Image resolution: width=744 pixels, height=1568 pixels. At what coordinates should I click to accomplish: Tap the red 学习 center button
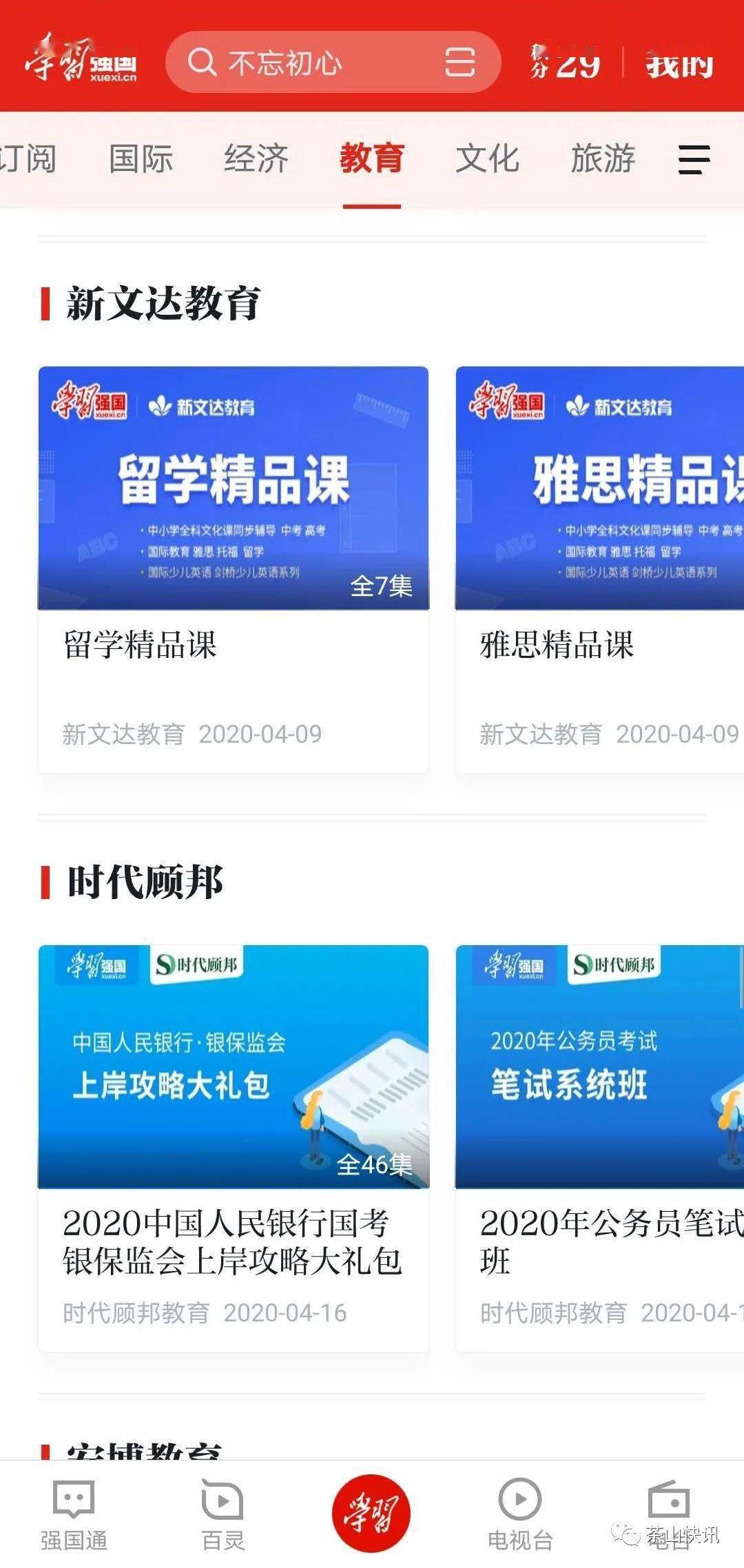[x=371, y=1513]
